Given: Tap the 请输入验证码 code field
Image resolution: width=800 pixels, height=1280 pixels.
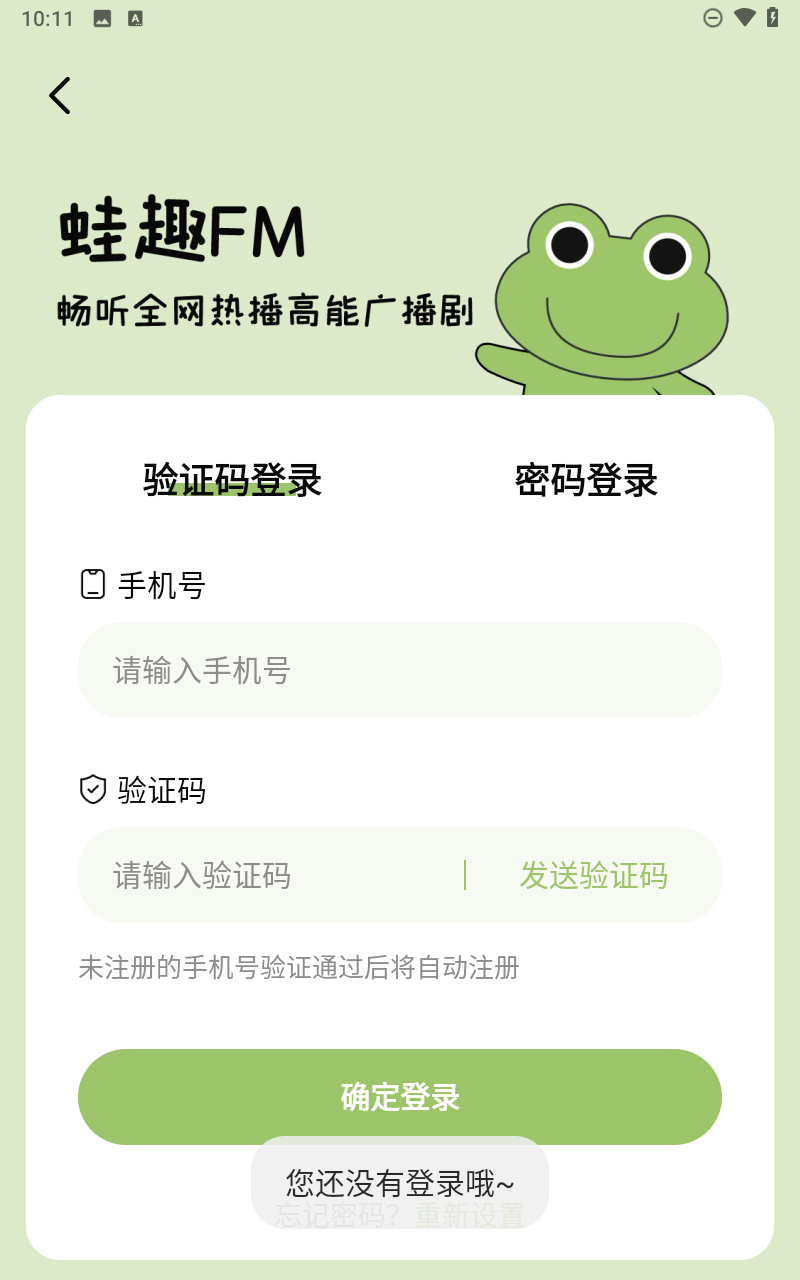Looking at the screenshot, I should click(270, 876).
